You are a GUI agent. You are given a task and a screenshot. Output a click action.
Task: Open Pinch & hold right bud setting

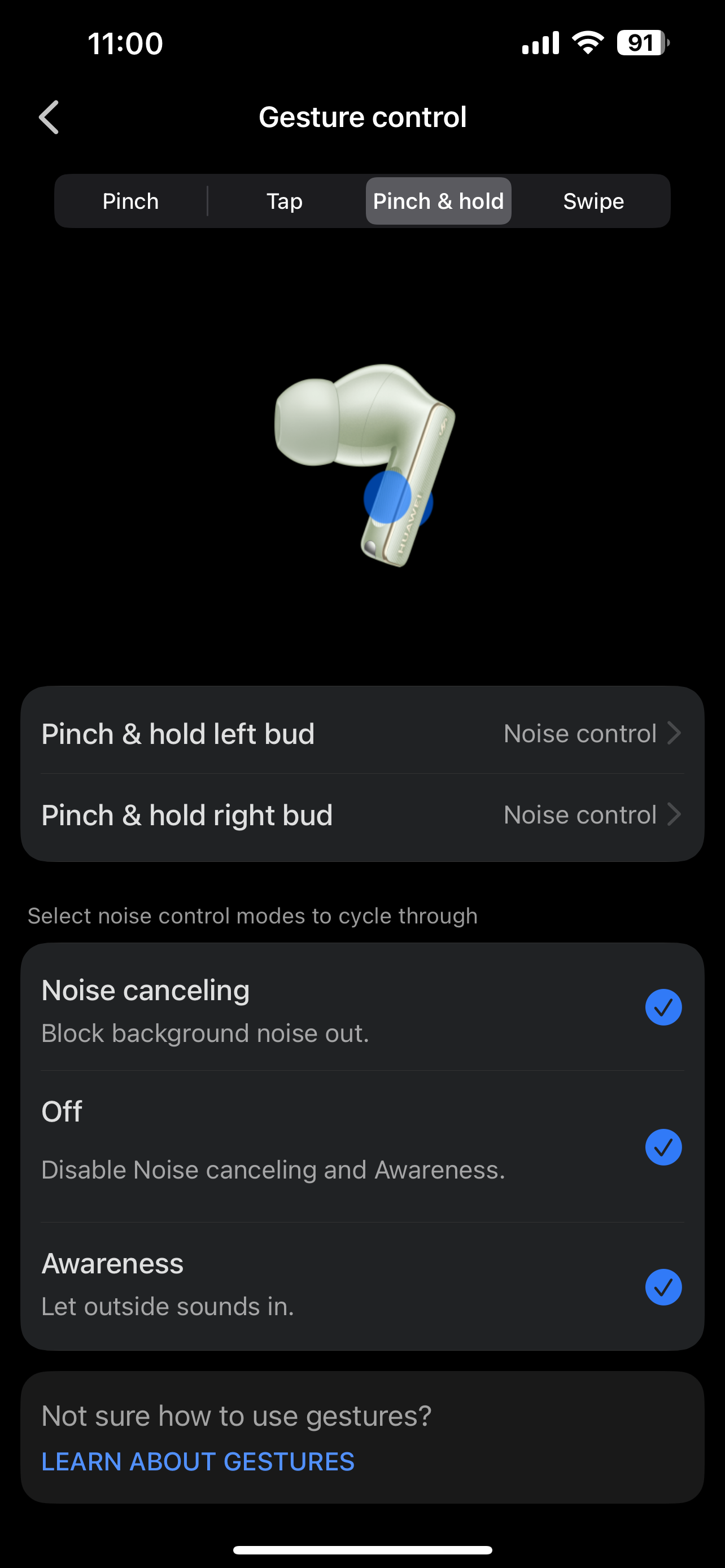tap(362, 815)
